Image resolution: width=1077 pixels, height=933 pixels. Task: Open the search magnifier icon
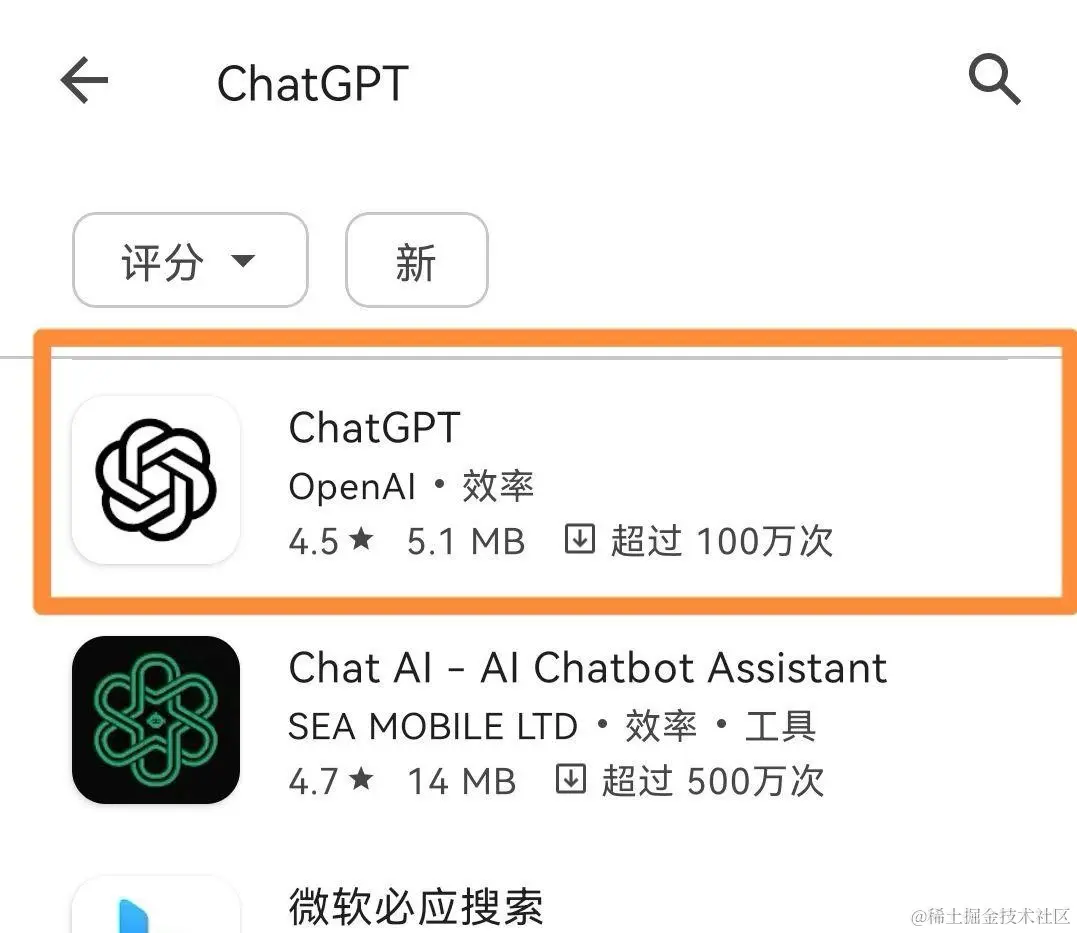pos(994,80)
